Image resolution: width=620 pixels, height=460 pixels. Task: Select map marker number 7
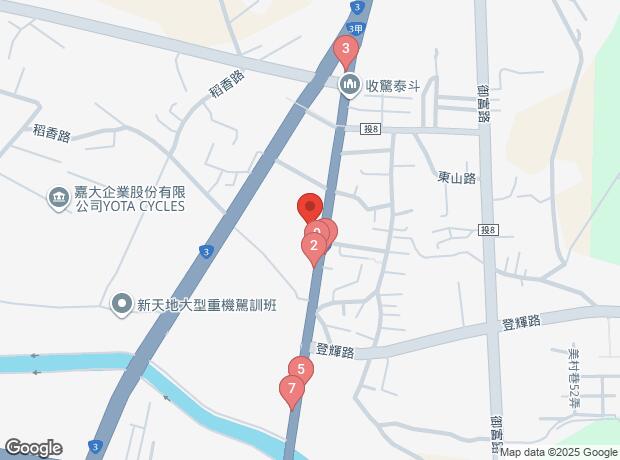(x=292, y=389)
